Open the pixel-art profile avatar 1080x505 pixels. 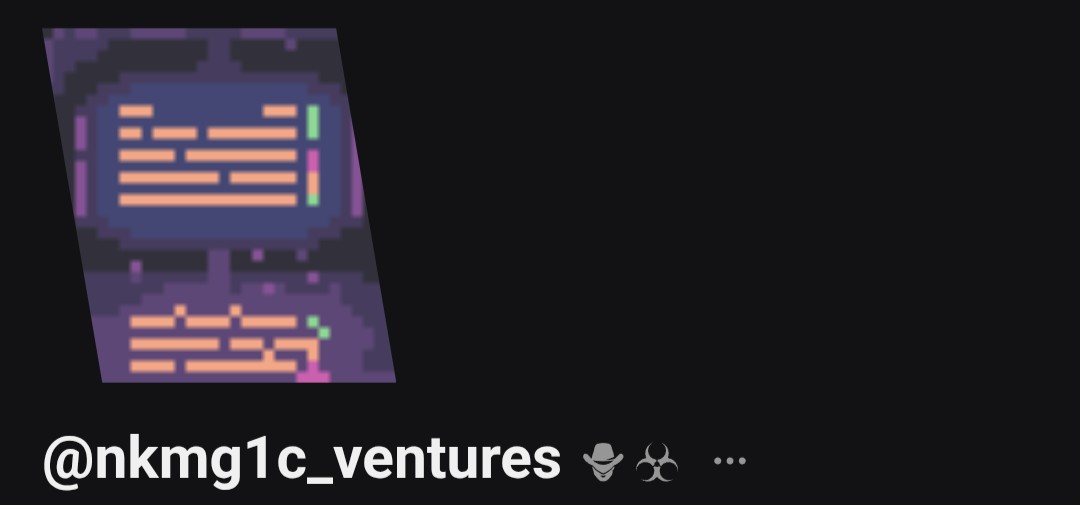[220, 205]
